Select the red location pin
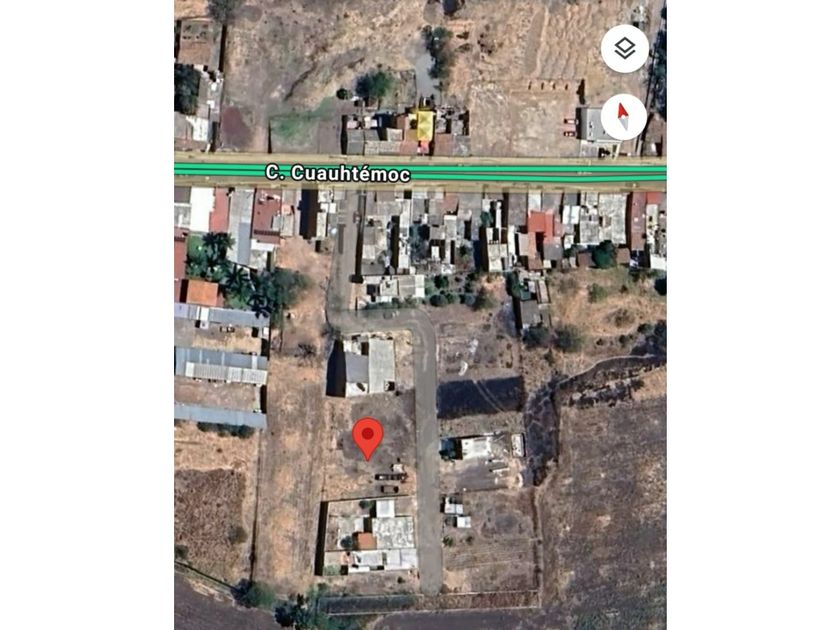Image resolution: width=840 pixels, height=630 pixels. click(x=368, y=439)
